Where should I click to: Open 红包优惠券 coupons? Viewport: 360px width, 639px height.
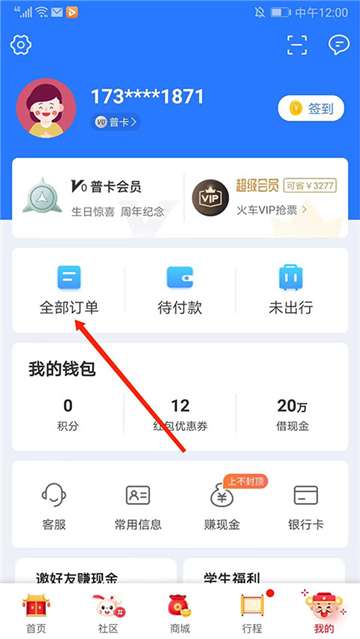click(x=180, y=415)
